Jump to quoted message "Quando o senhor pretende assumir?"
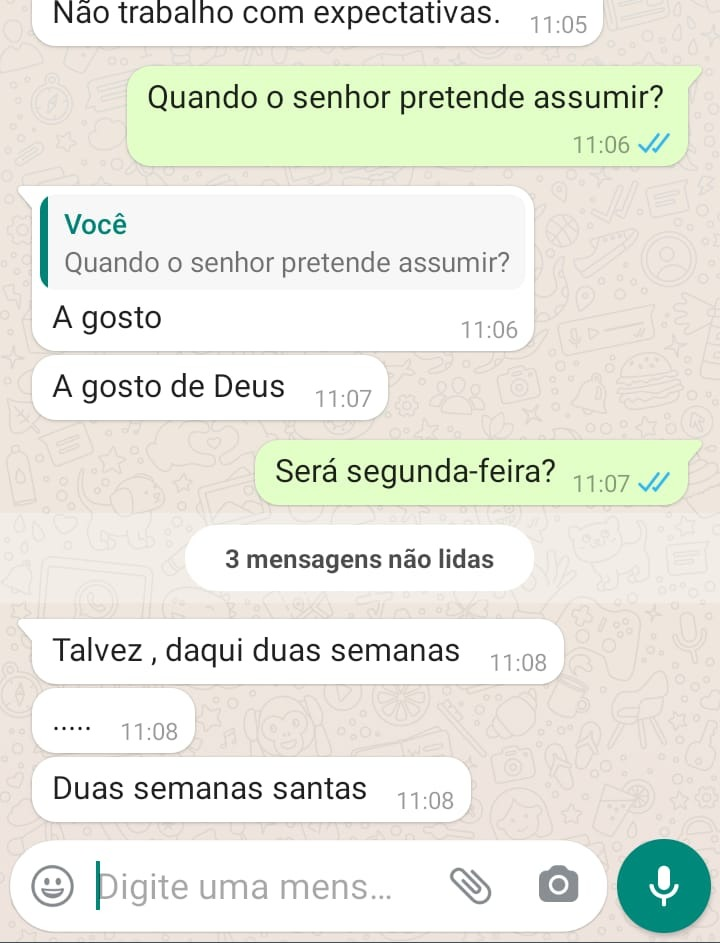Screen dimensions: 720x943 coord(283,243)
